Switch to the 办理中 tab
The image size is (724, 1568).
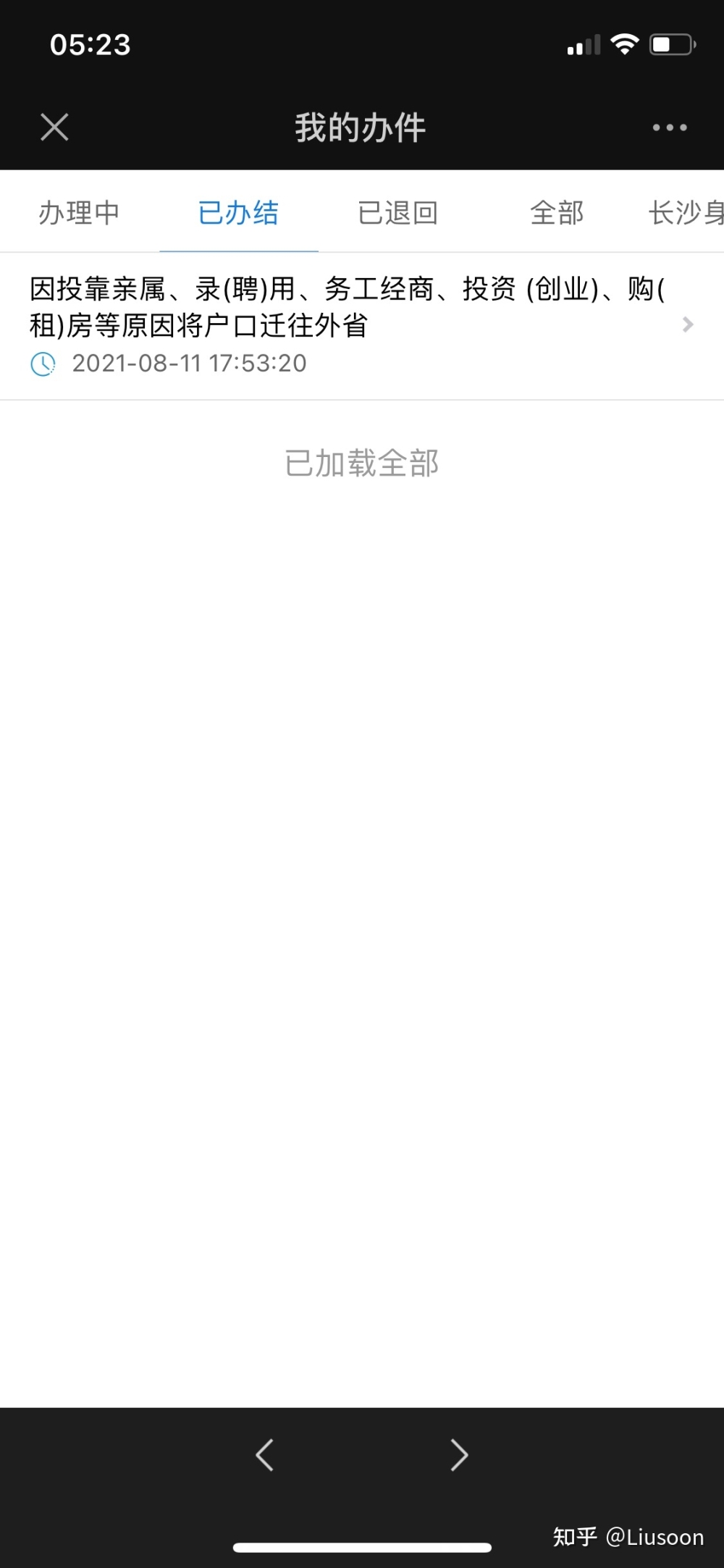[79, 213]
